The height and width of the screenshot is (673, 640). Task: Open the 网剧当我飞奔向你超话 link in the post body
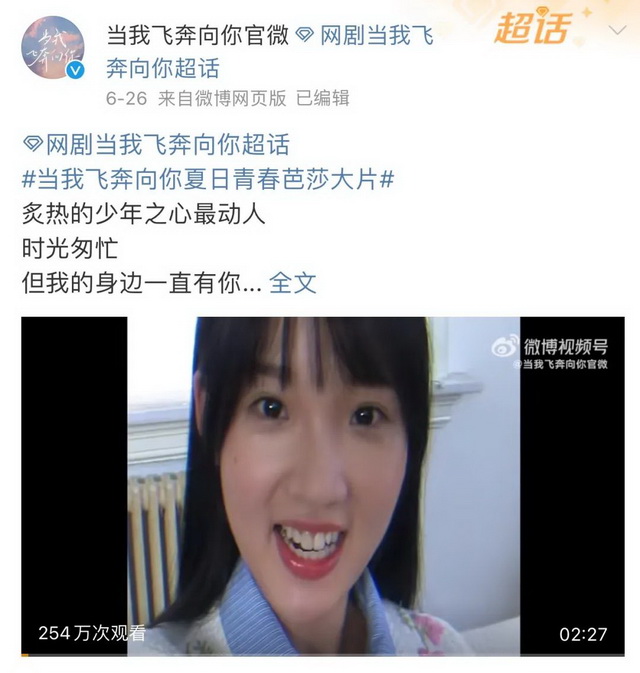155,145
